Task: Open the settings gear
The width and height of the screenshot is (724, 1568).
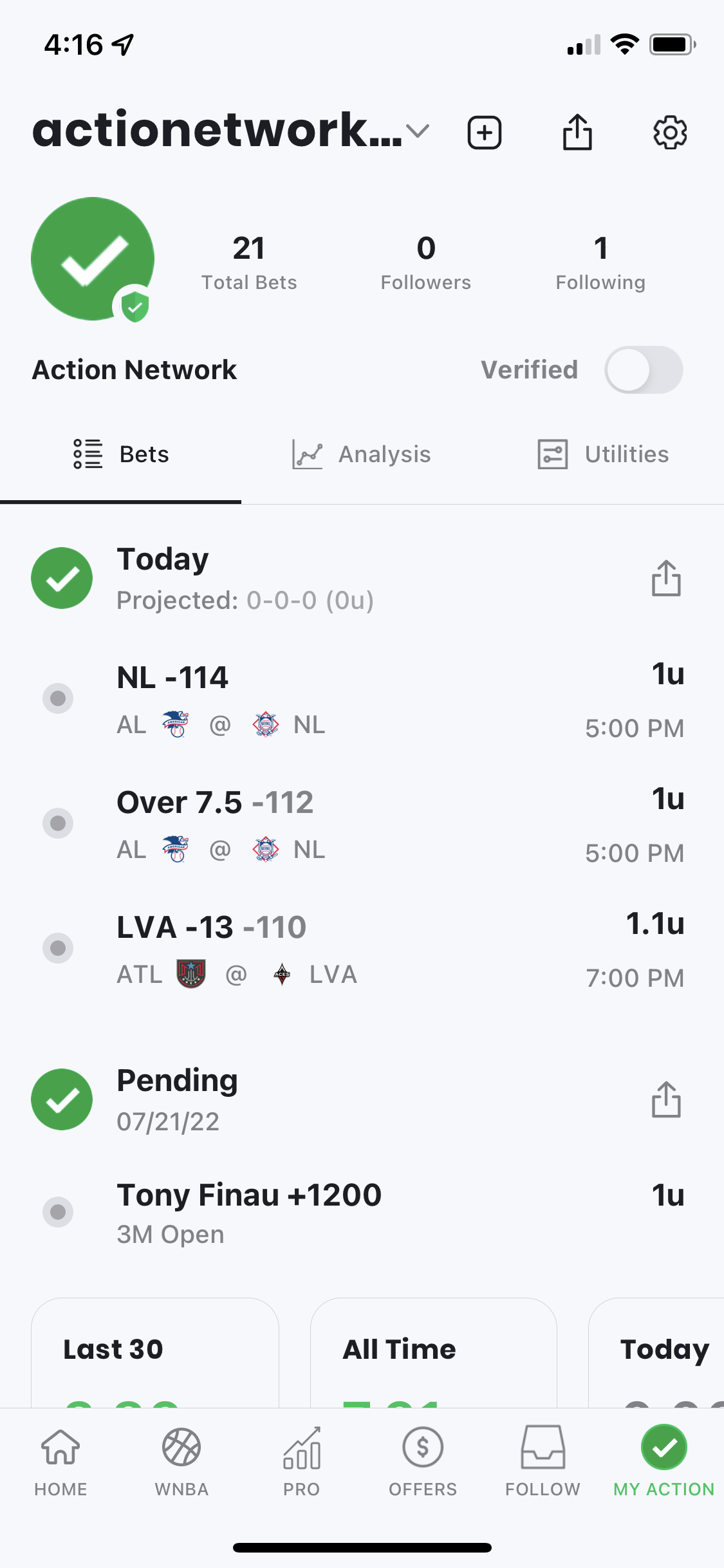Action: point(669,133)
